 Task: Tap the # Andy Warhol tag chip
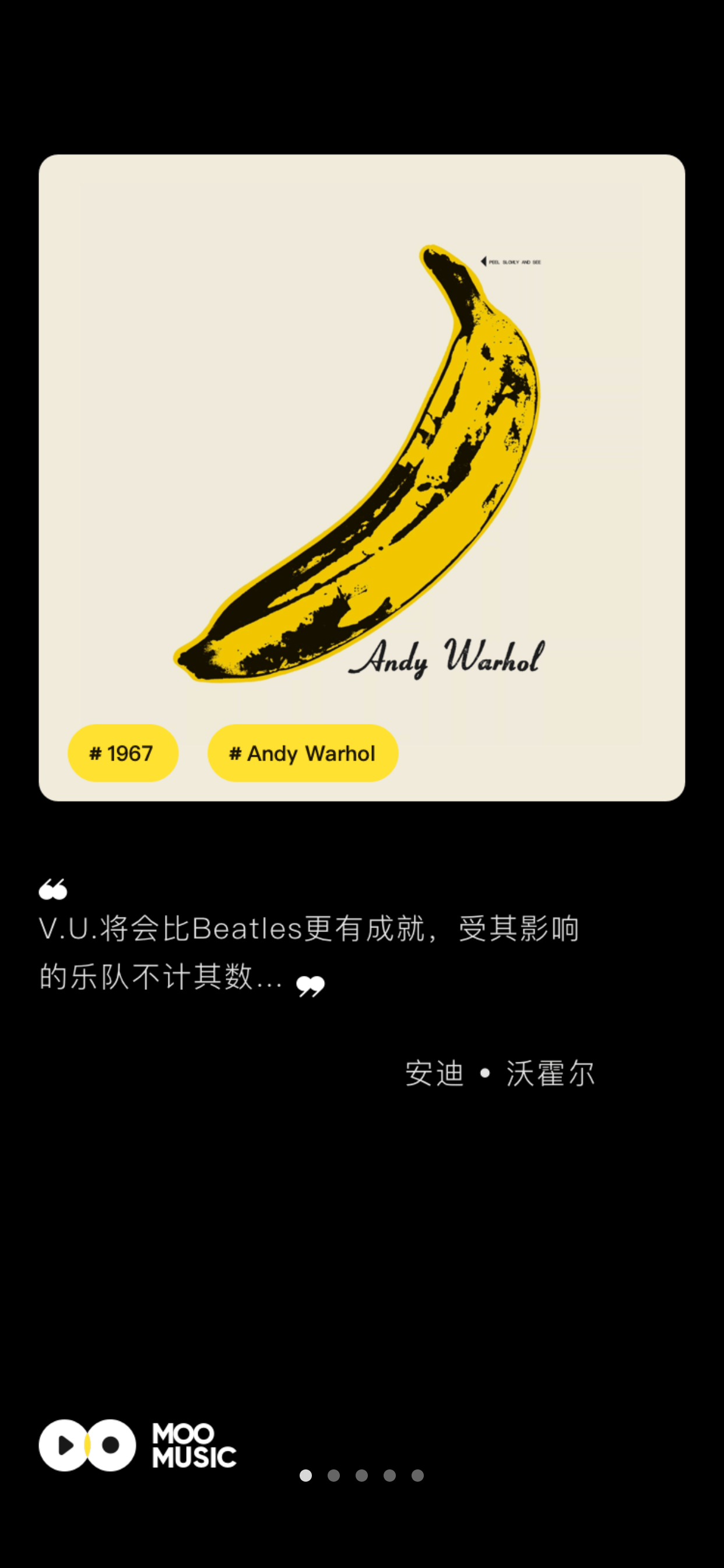[x=303, y=753]
